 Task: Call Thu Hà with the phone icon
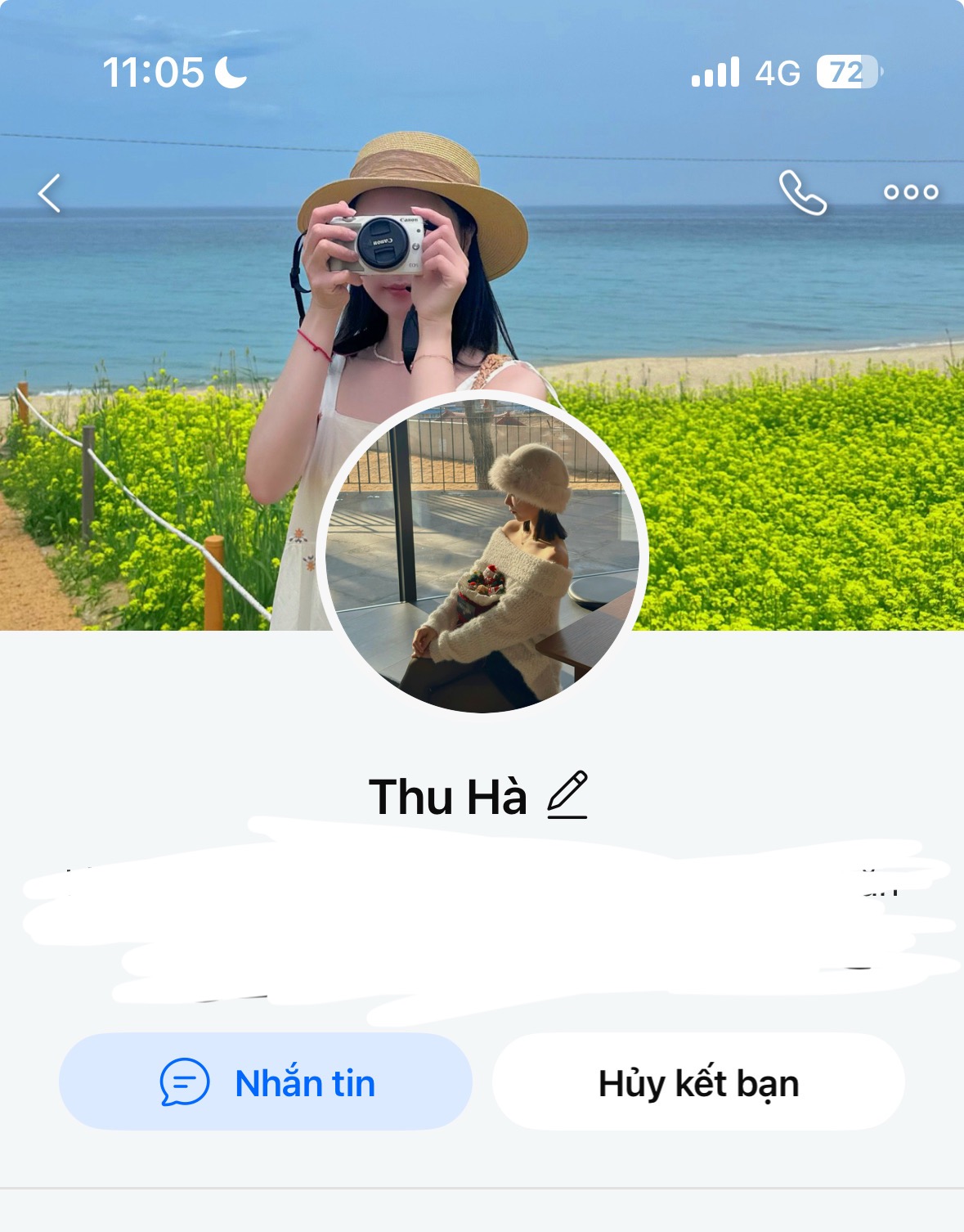click(x=802, y=193)
